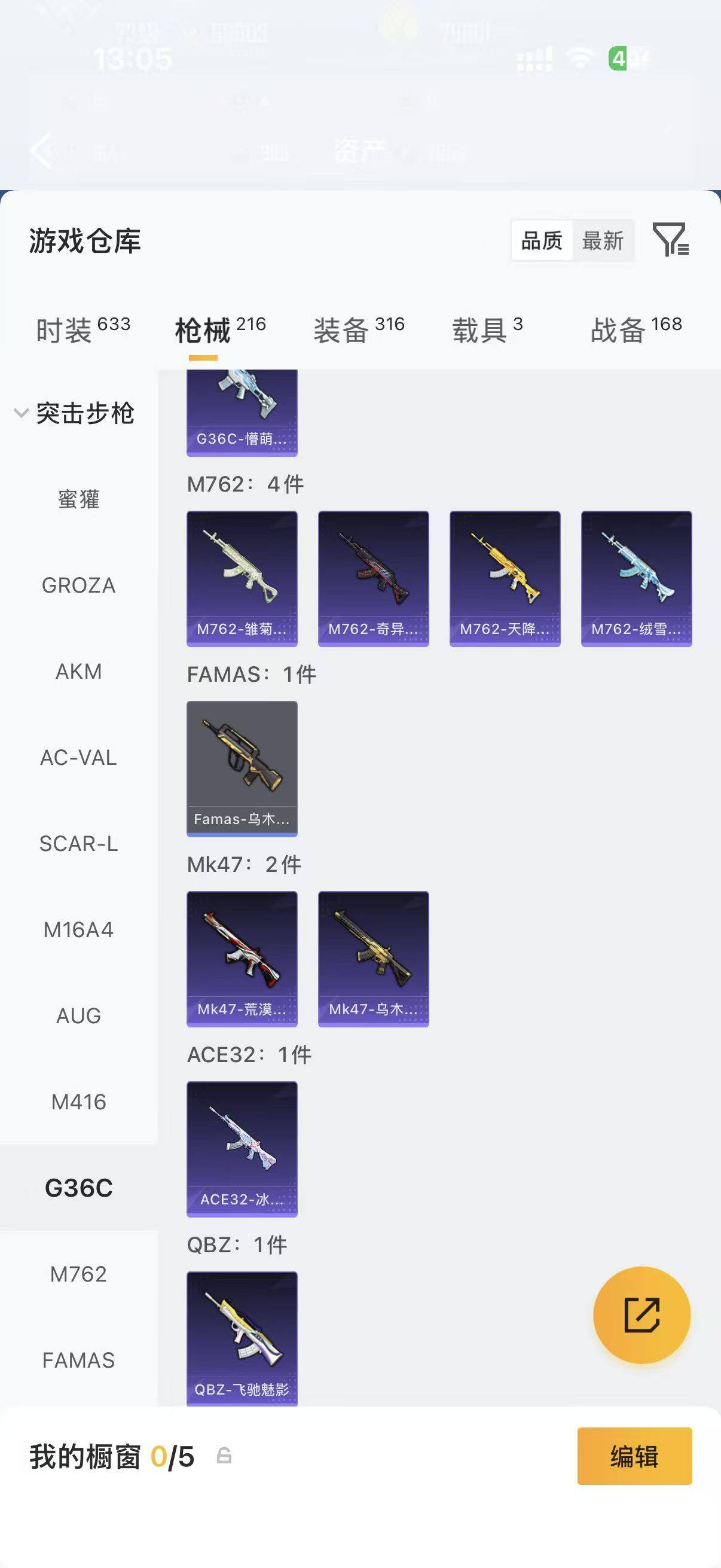The height and width of the screenshot is (1568, 721).
Task: View the ACE32-冰 skin tile
Action: click(x=242, y=1149)
